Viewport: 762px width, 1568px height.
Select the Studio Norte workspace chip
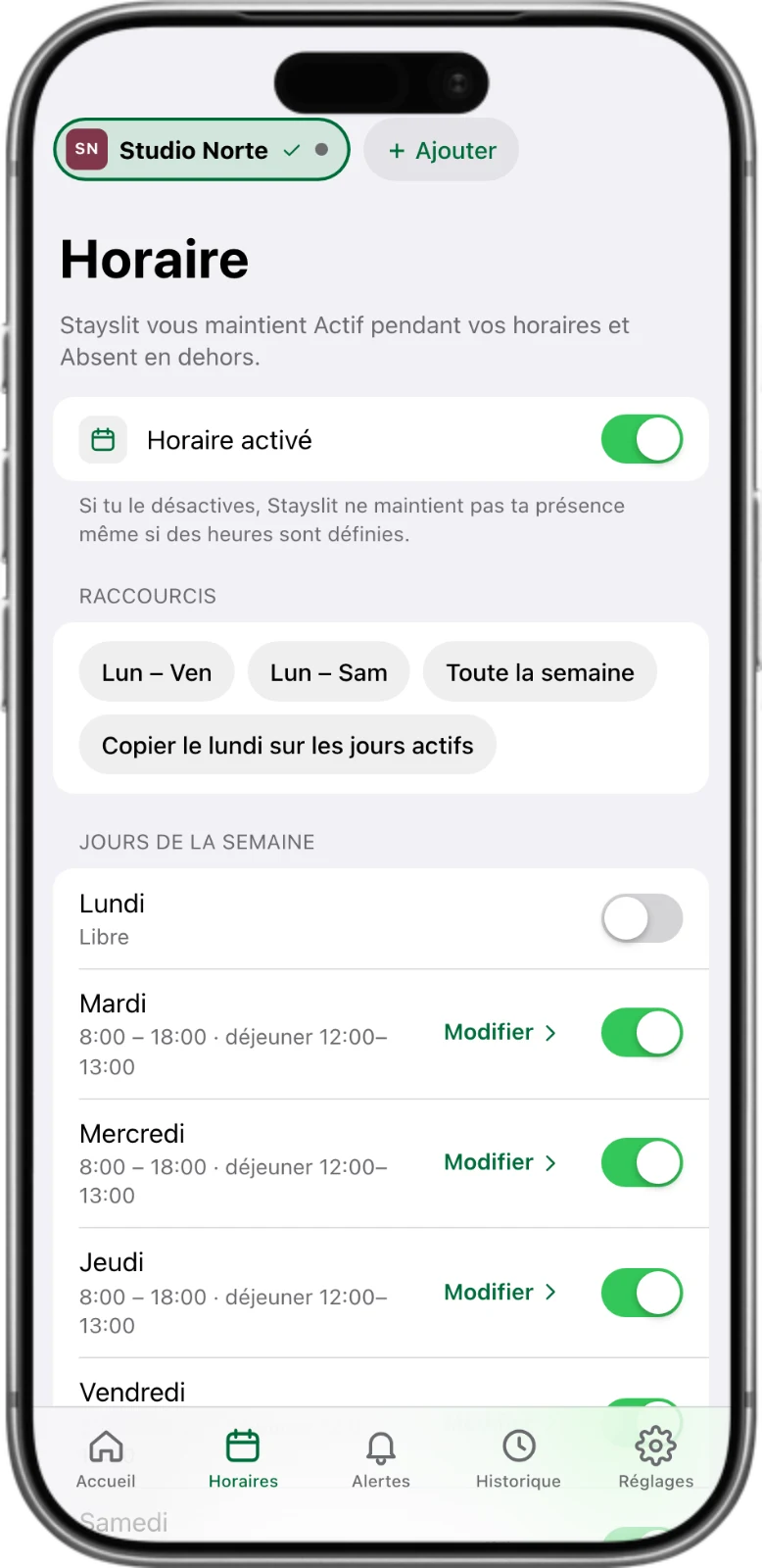point(202,150)
